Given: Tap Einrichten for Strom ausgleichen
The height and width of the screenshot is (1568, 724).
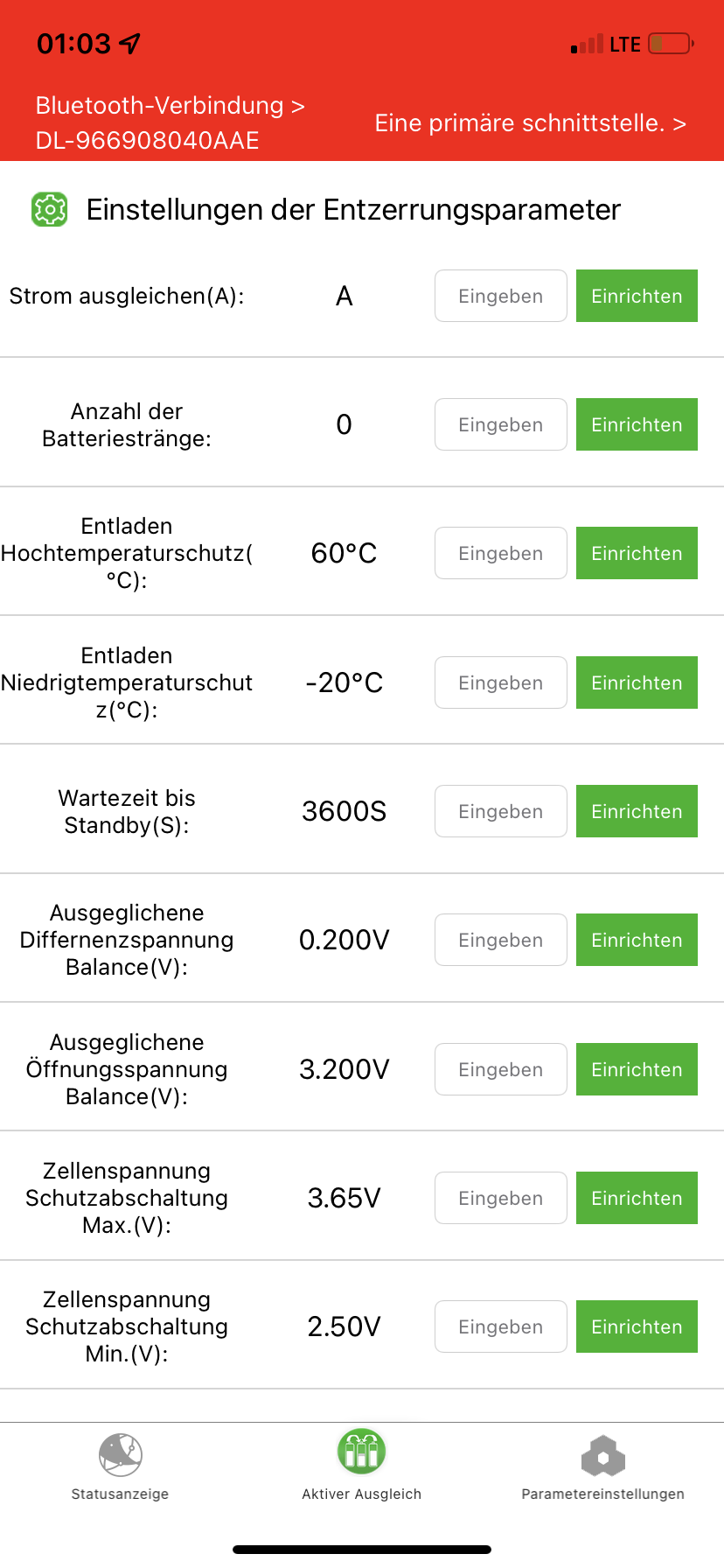Looking at the screenshot, I should click(637, 296).
